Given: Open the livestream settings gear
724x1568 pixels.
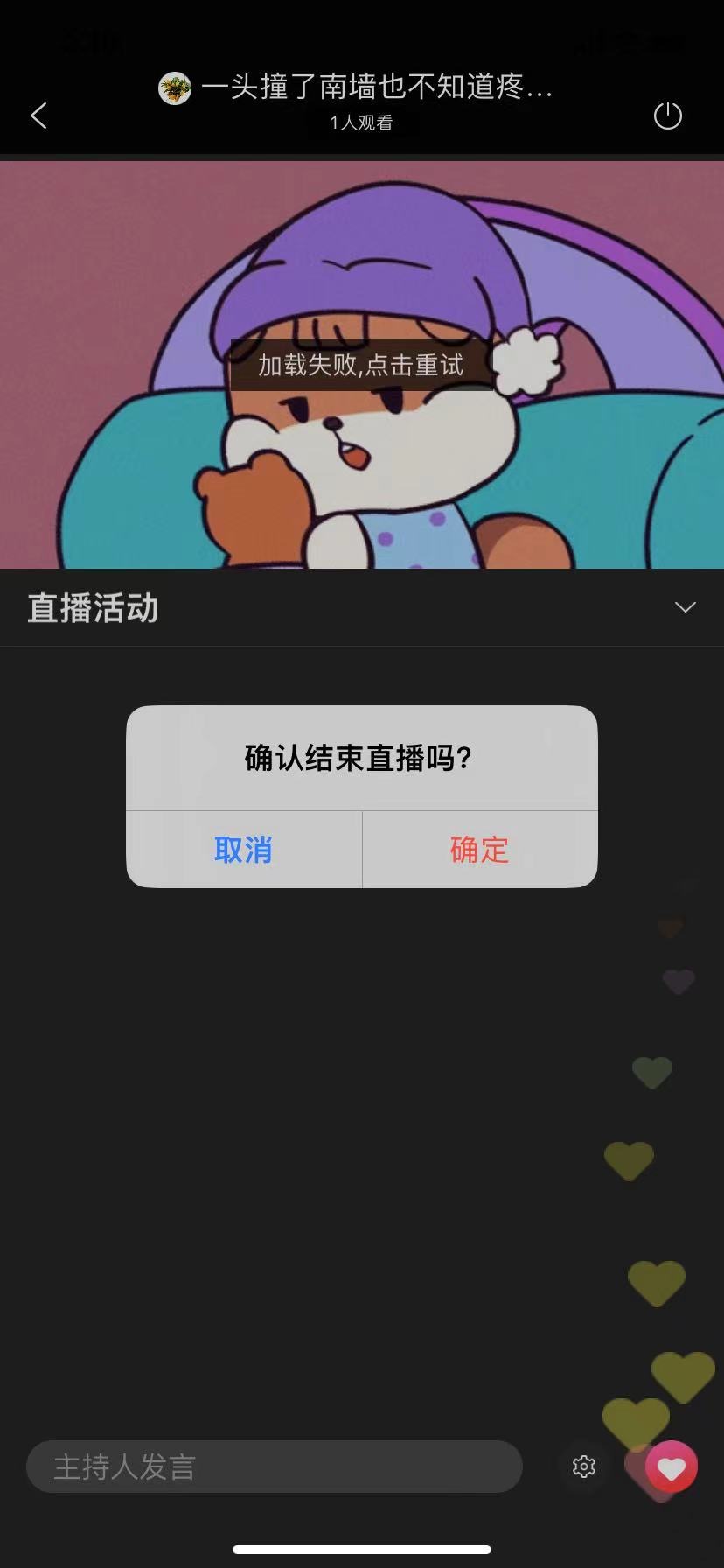Looking at the screenshot, I should tap(583, 1466).
